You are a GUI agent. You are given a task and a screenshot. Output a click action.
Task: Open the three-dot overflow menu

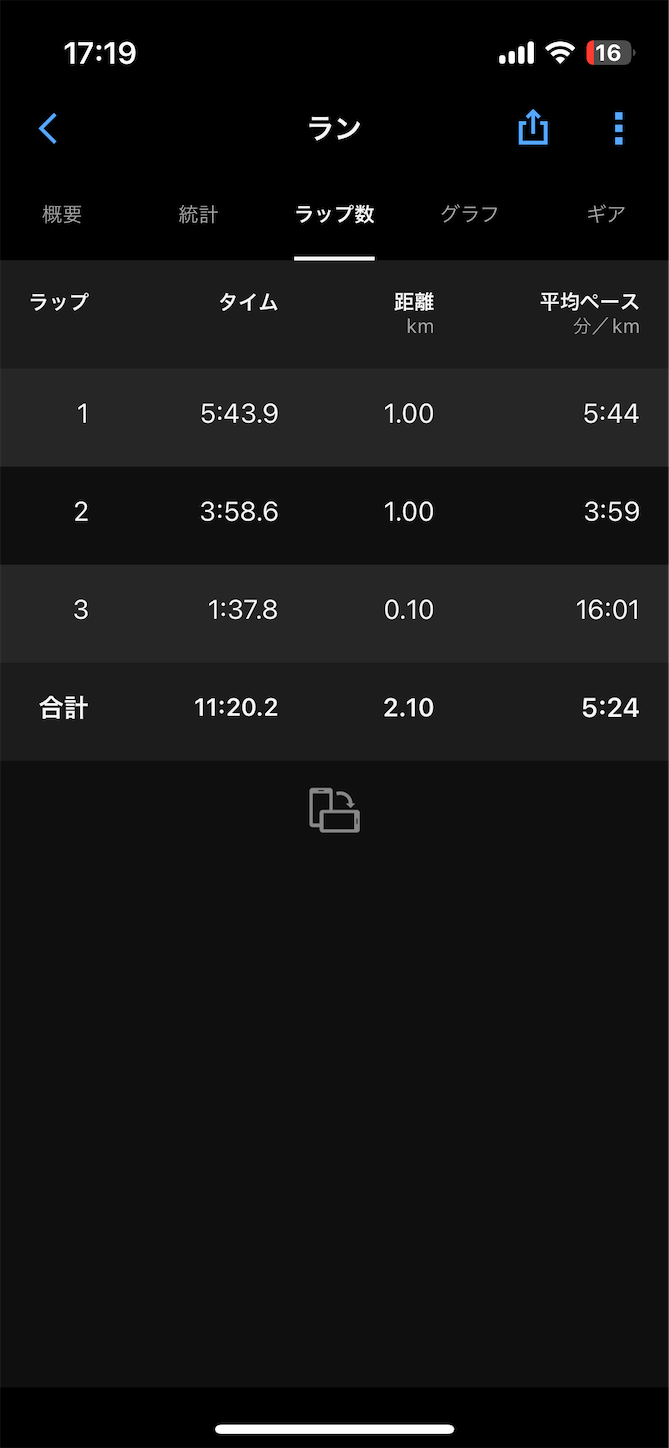pyautogui.click(x=618, y=128)
